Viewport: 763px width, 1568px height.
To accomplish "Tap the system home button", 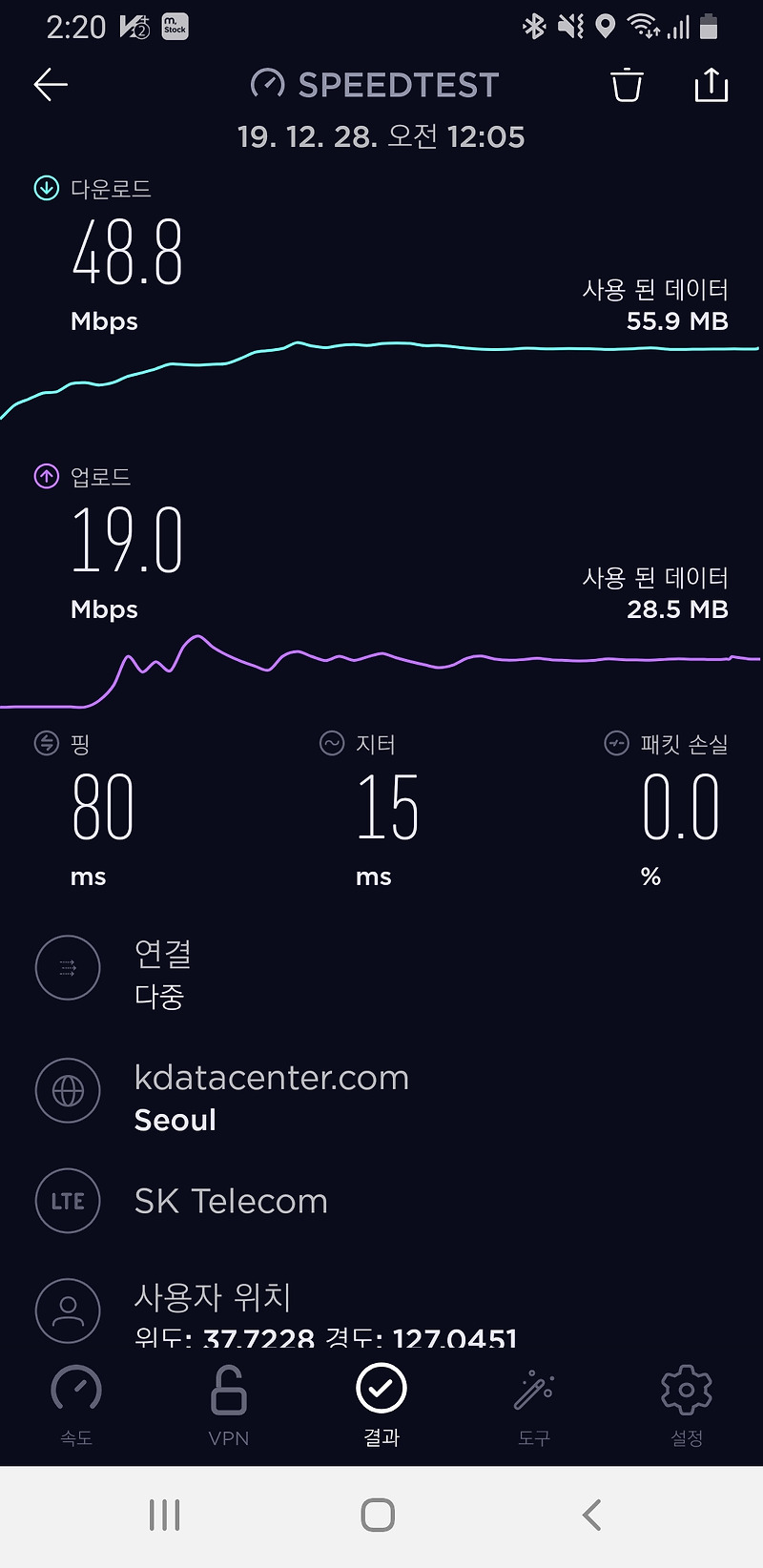I will pyautogui.click(x=379, y=1515).
